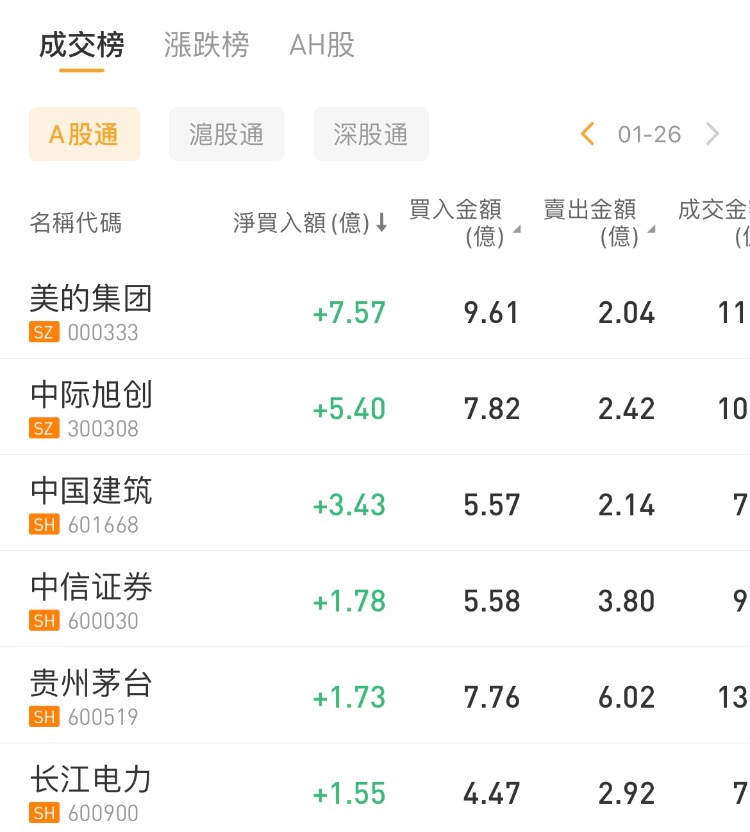The image size is (750, 832).
Task: Select the 滬股通 filter chip
Action: coord(227,134)
